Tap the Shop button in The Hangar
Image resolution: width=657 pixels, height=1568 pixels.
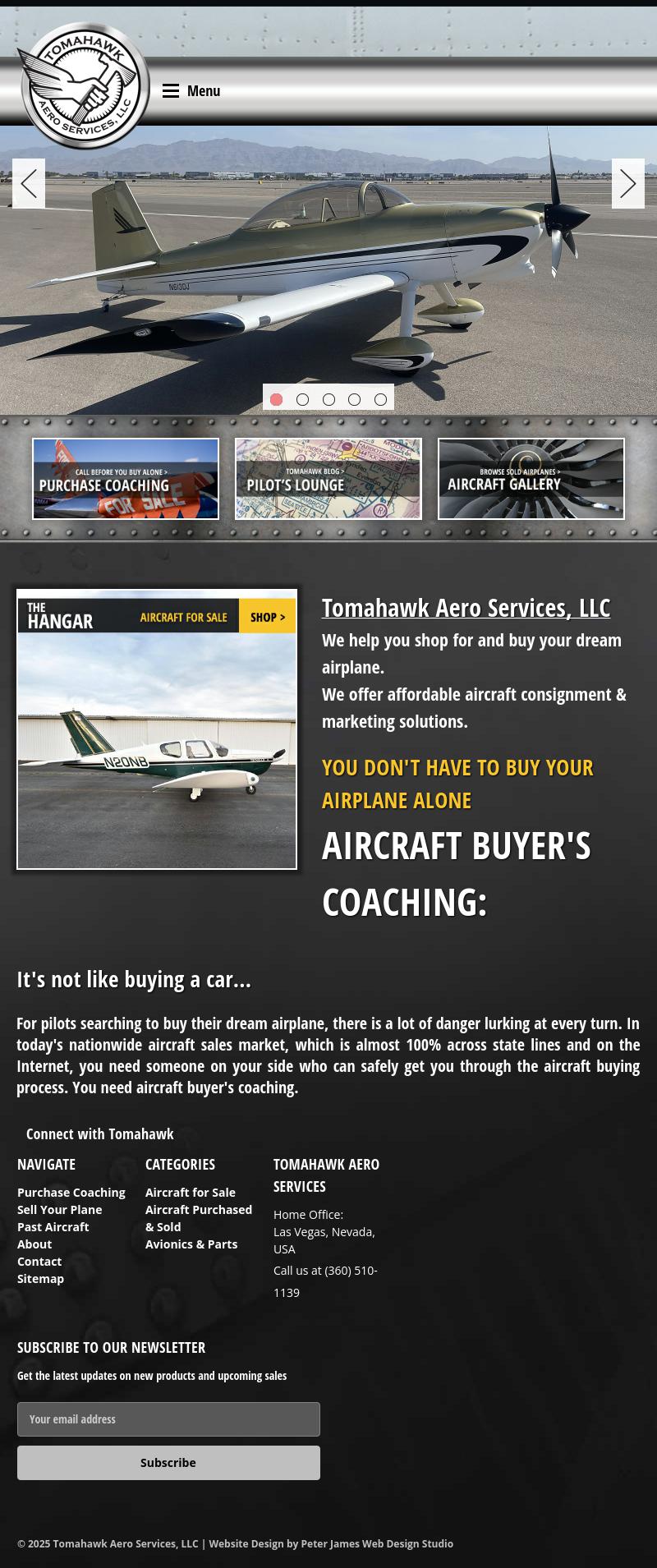[x=268, y=617]
